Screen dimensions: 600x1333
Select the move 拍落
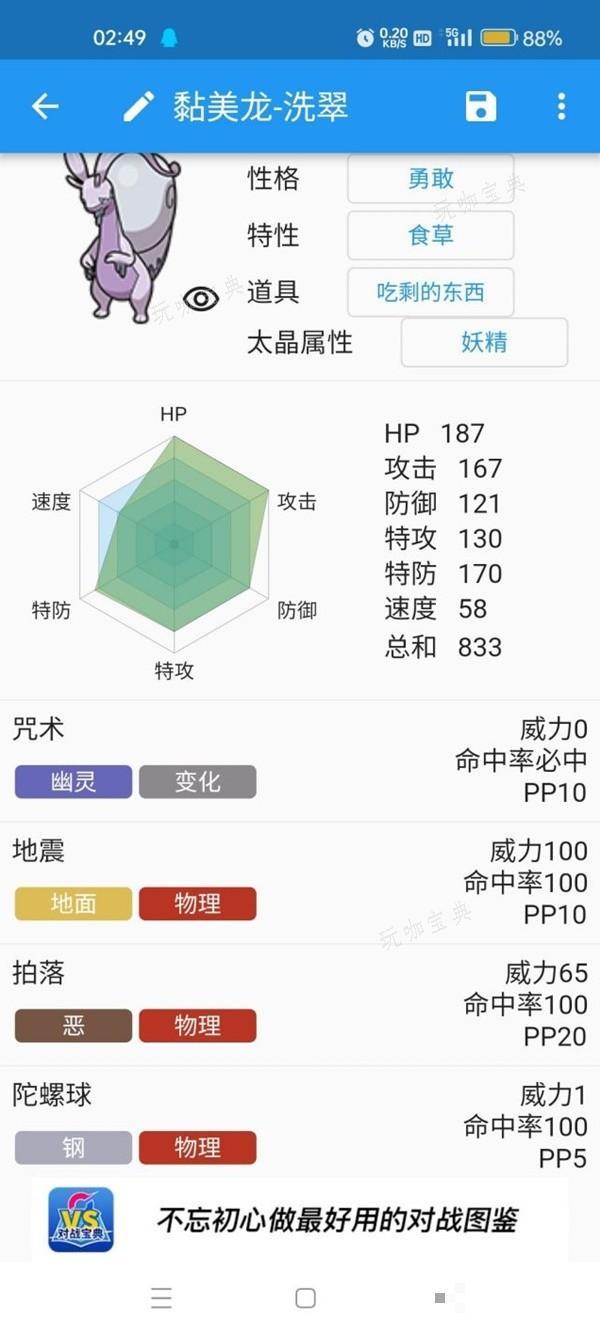(300, 1004)
